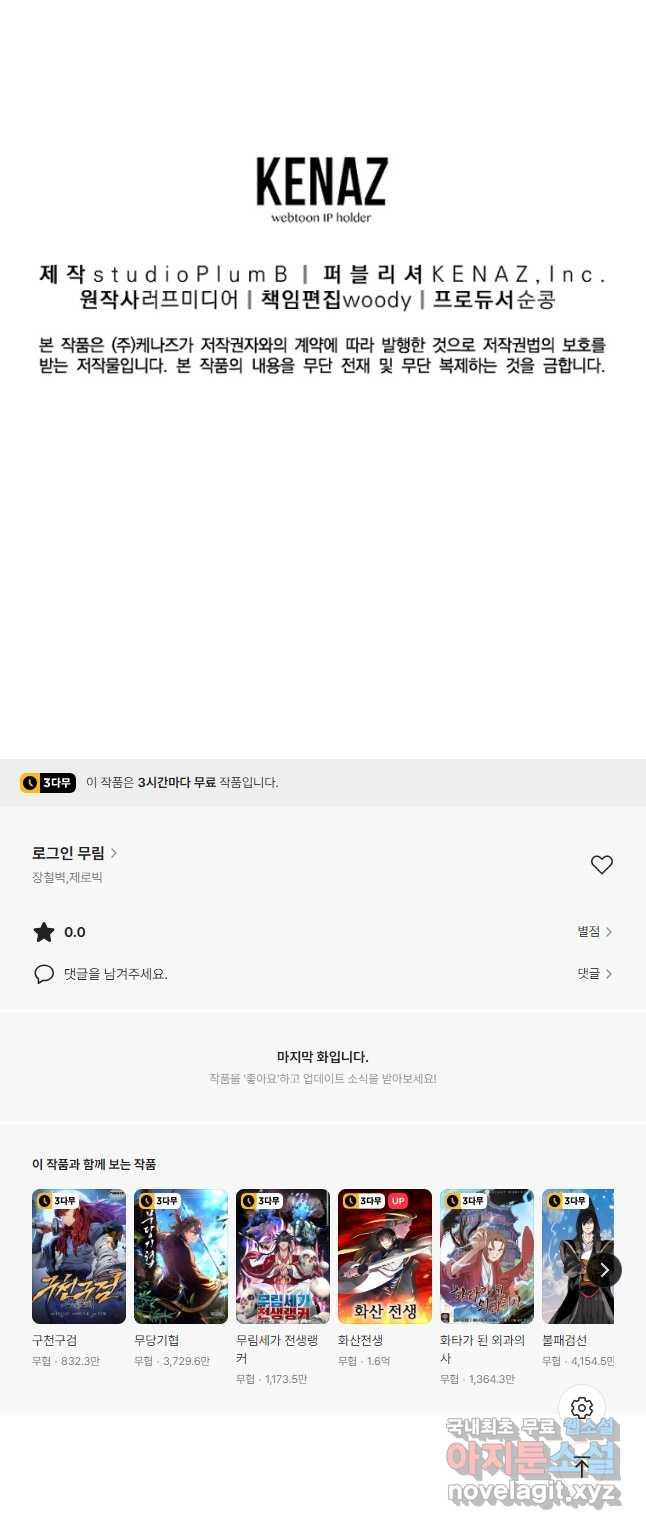
Task: Open the 별점 rating page
Action: coord(594,932)
